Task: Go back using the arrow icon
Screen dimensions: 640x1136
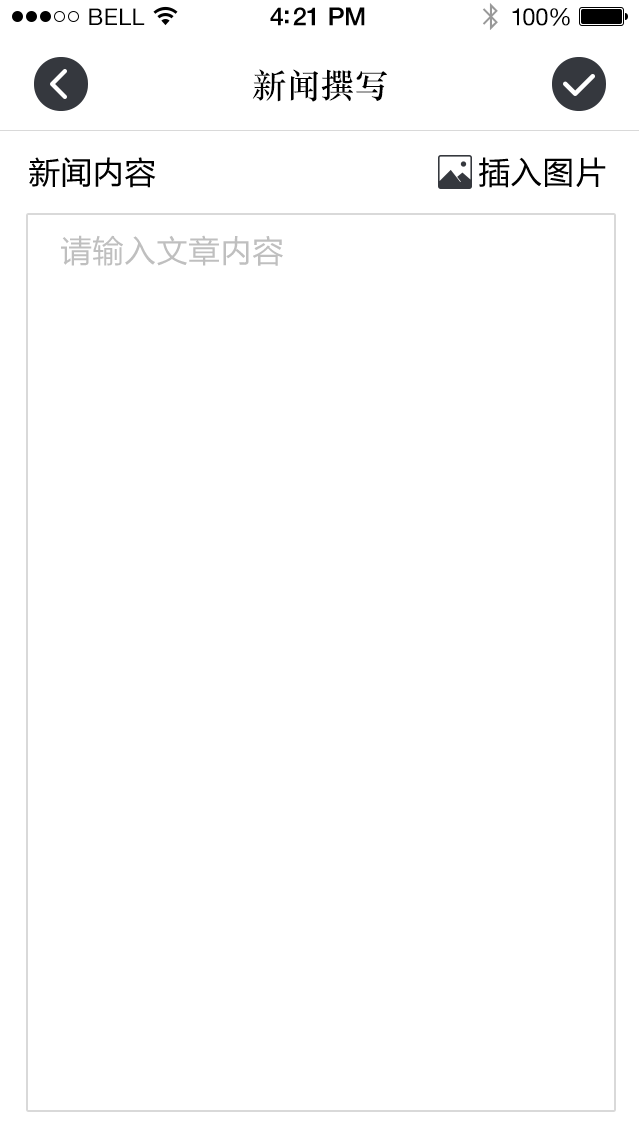Action: click(61, 85)
